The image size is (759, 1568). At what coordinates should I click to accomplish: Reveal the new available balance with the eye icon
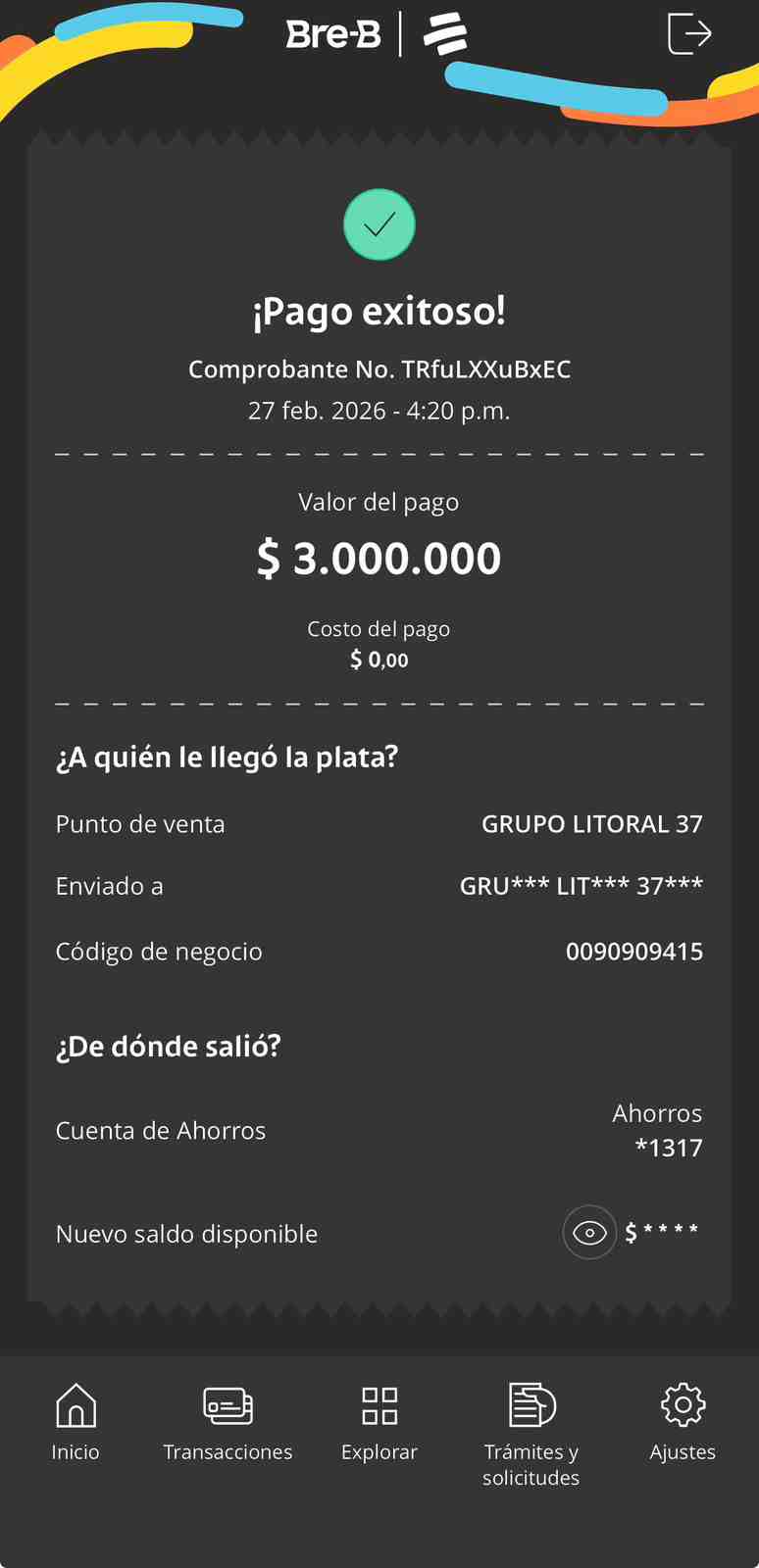pyautogui.click(x=589, y=1233)
